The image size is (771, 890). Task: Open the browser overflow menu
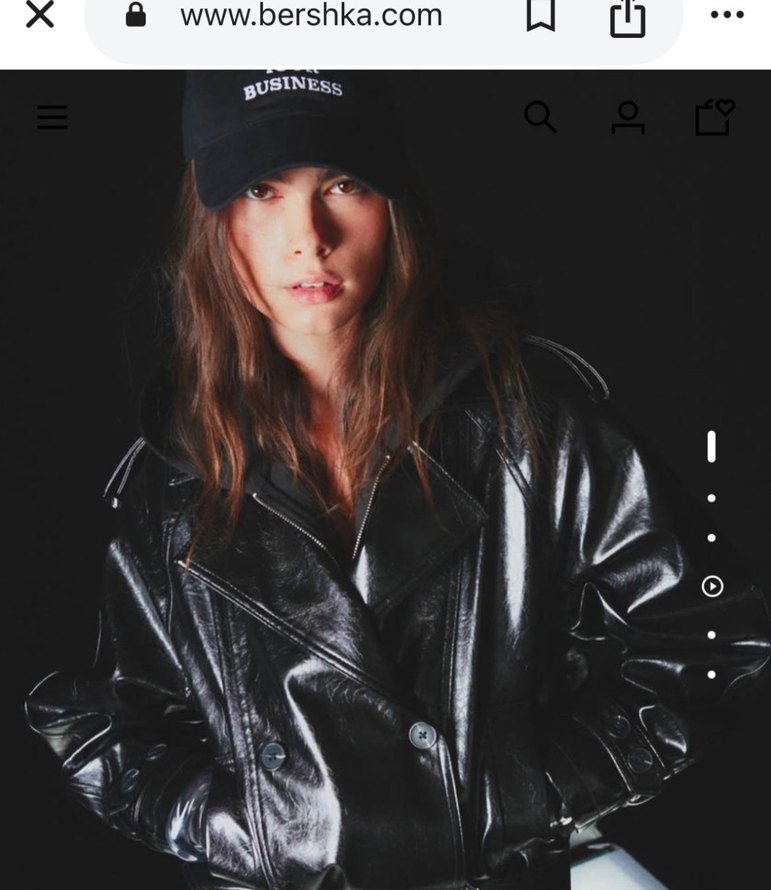727,15
